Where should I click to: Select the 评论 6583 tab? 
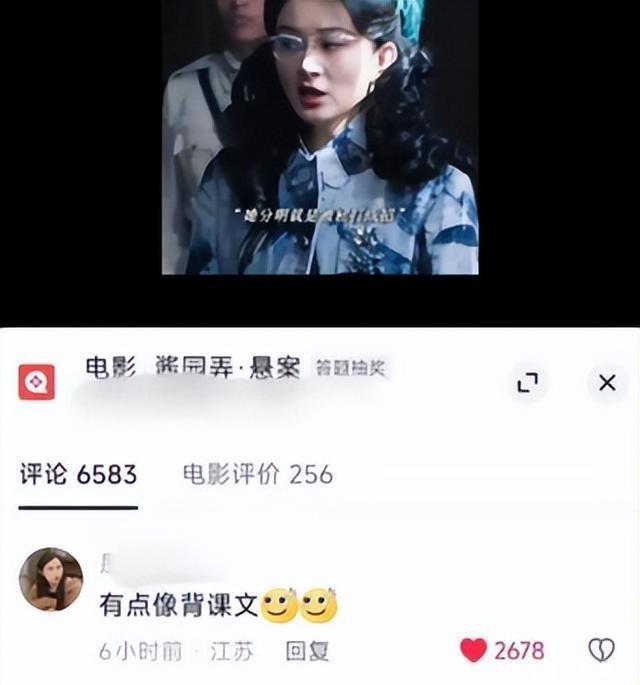(78, 474)
